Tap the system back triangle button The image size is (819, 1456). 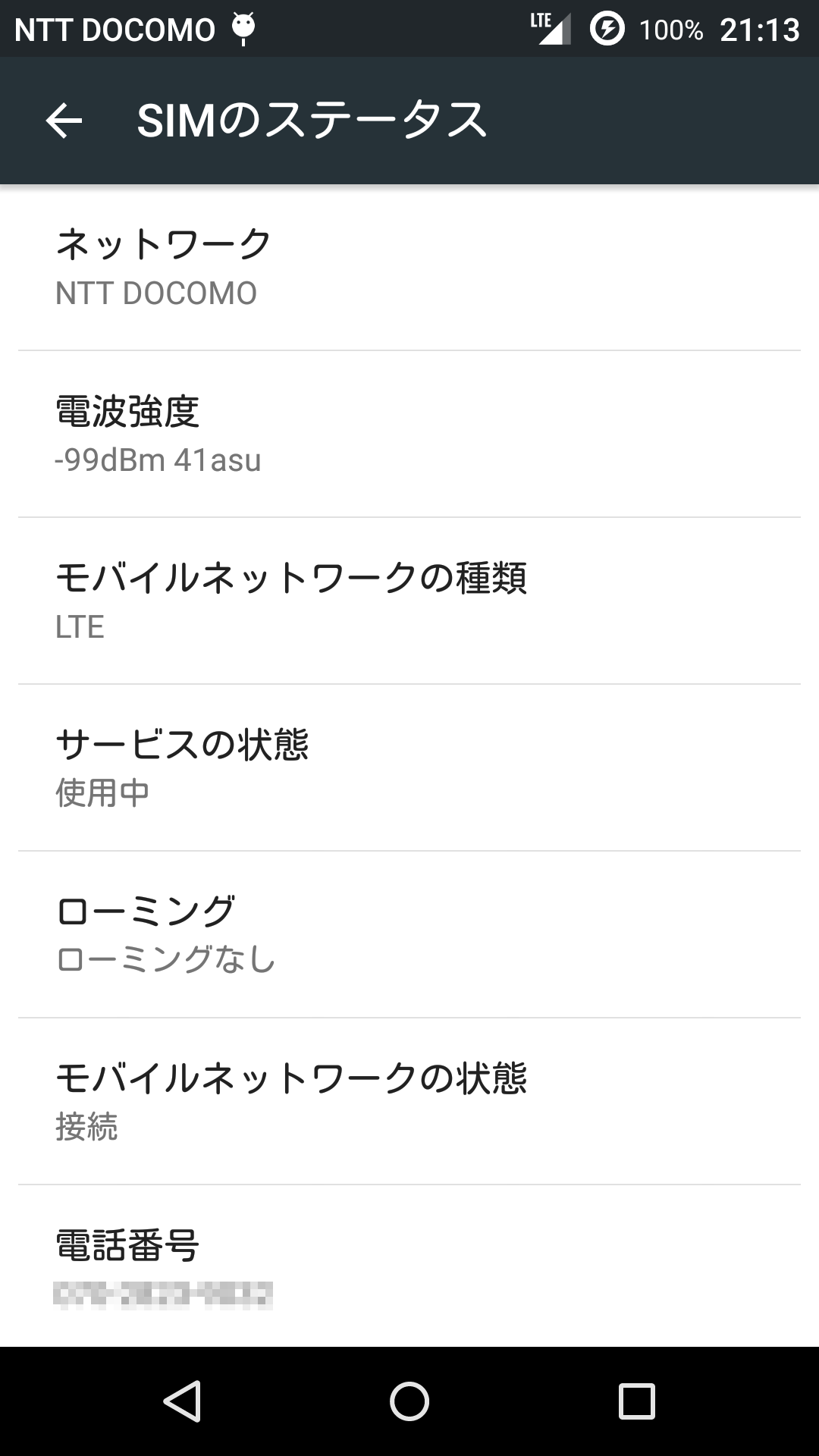182,1401
